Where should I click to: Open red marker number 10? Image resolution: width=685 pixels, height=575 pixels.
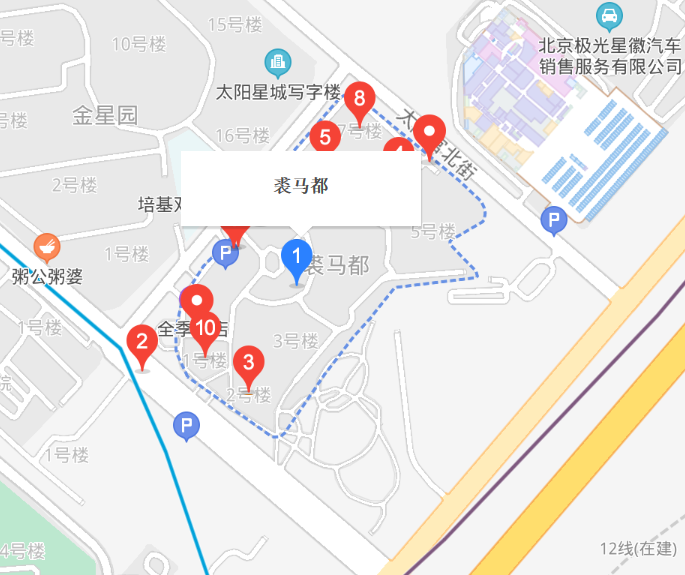[207, 328]
